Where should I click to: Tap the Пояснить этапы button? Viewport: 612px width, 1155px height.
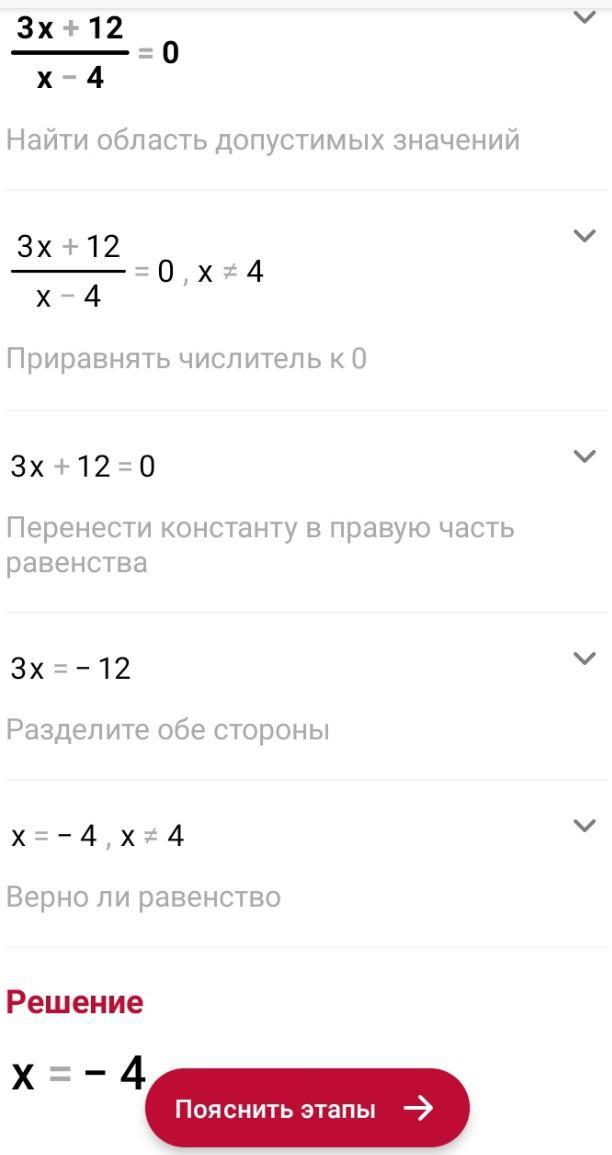307,1108
